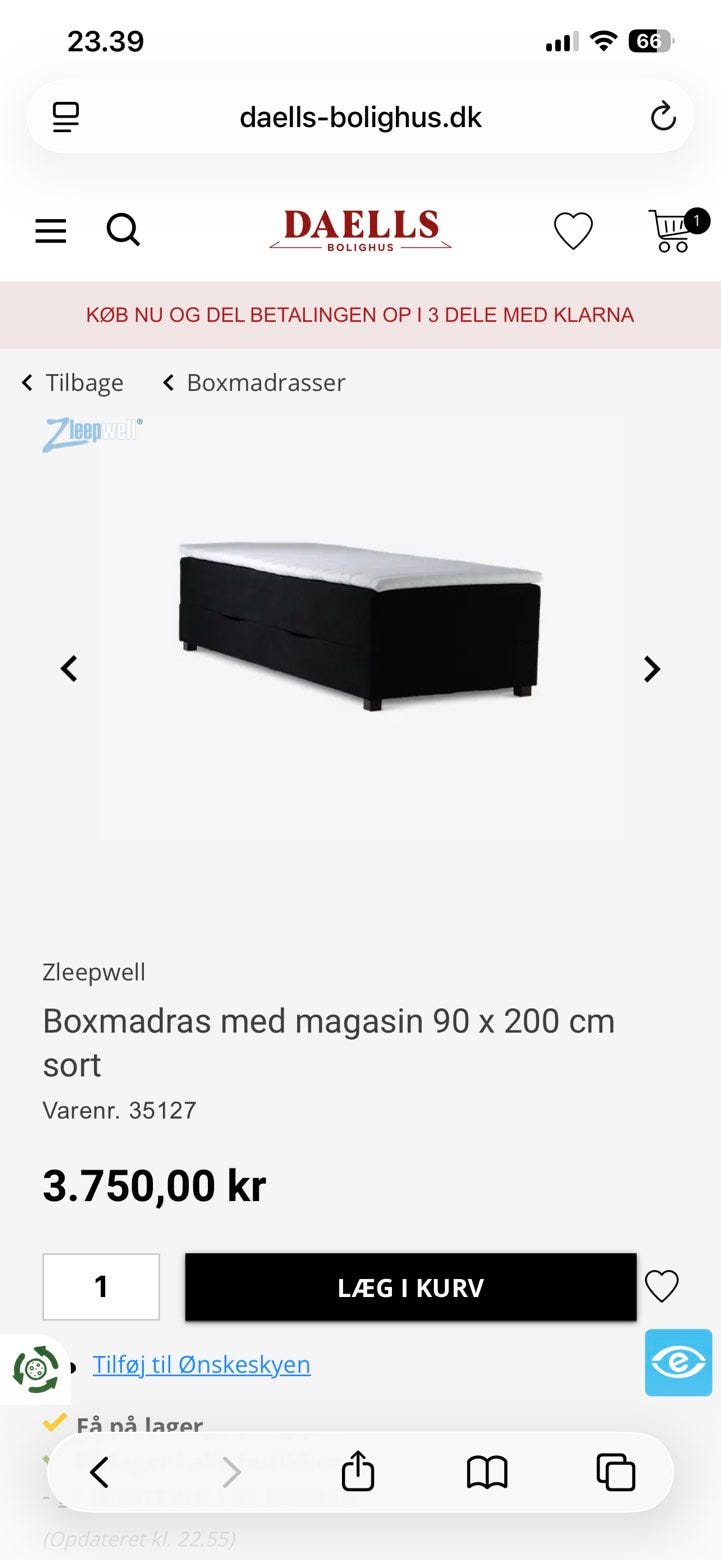Open site search magnifier

click(123, 231)
